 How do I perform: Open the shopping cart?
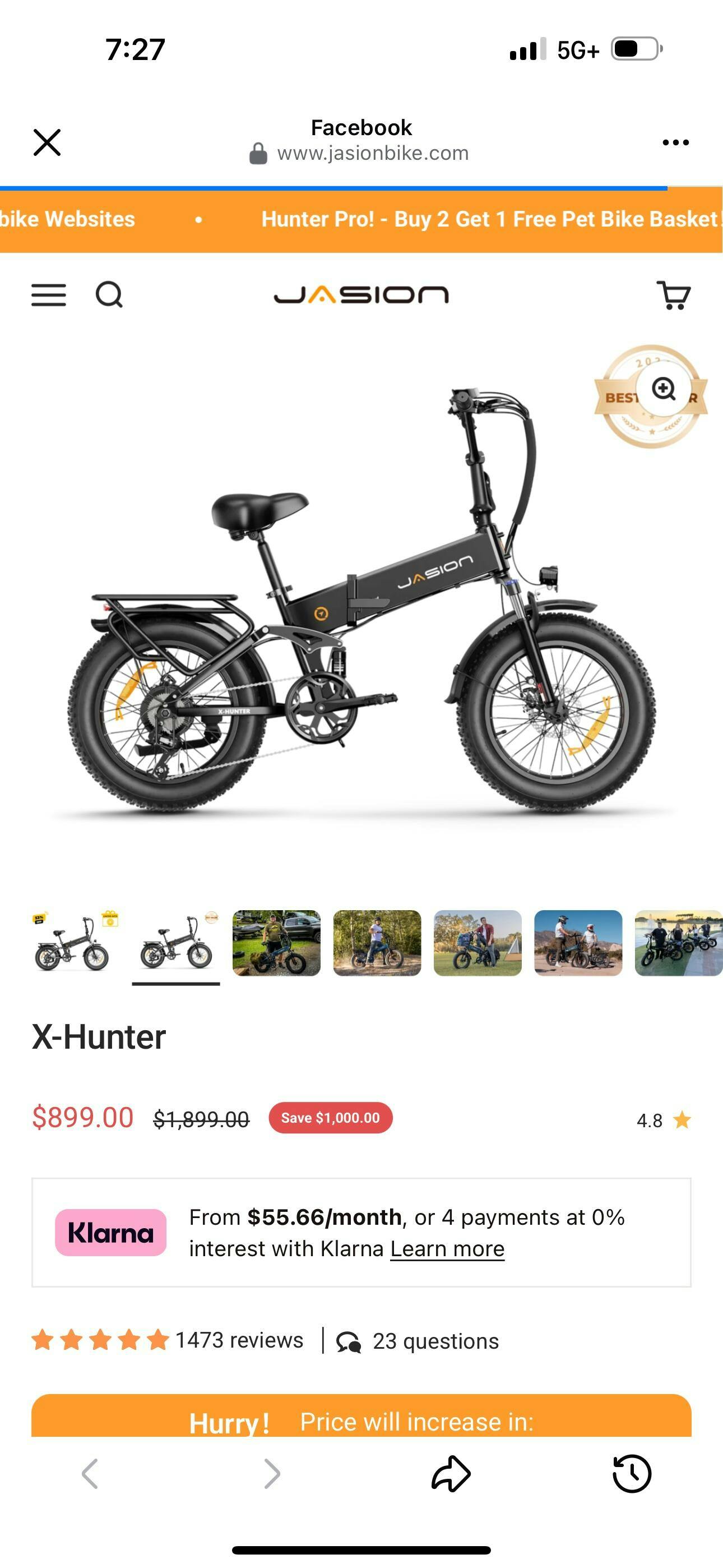[673, 295]
